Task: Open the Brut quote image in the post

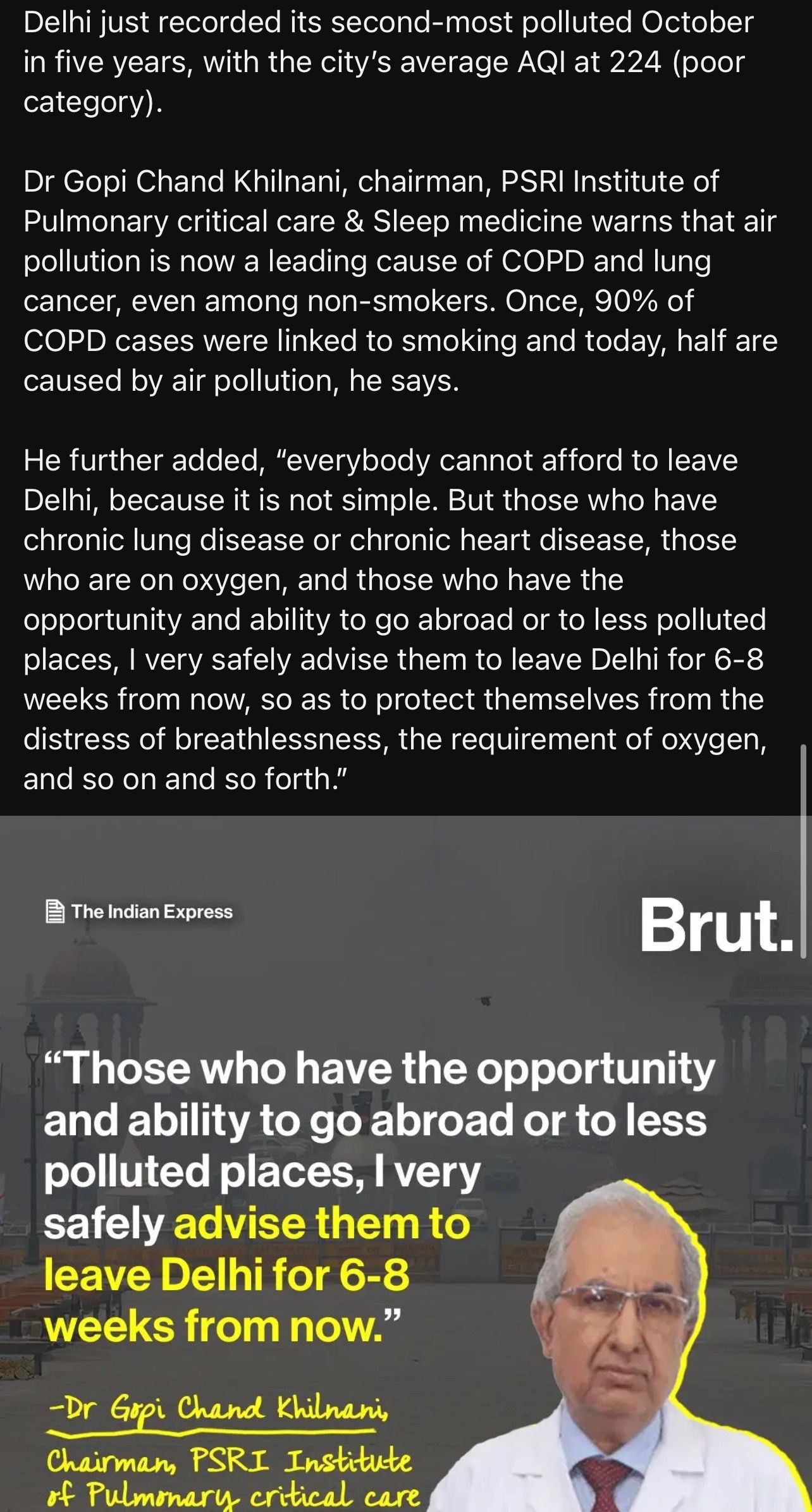Action: (405, 1164)
